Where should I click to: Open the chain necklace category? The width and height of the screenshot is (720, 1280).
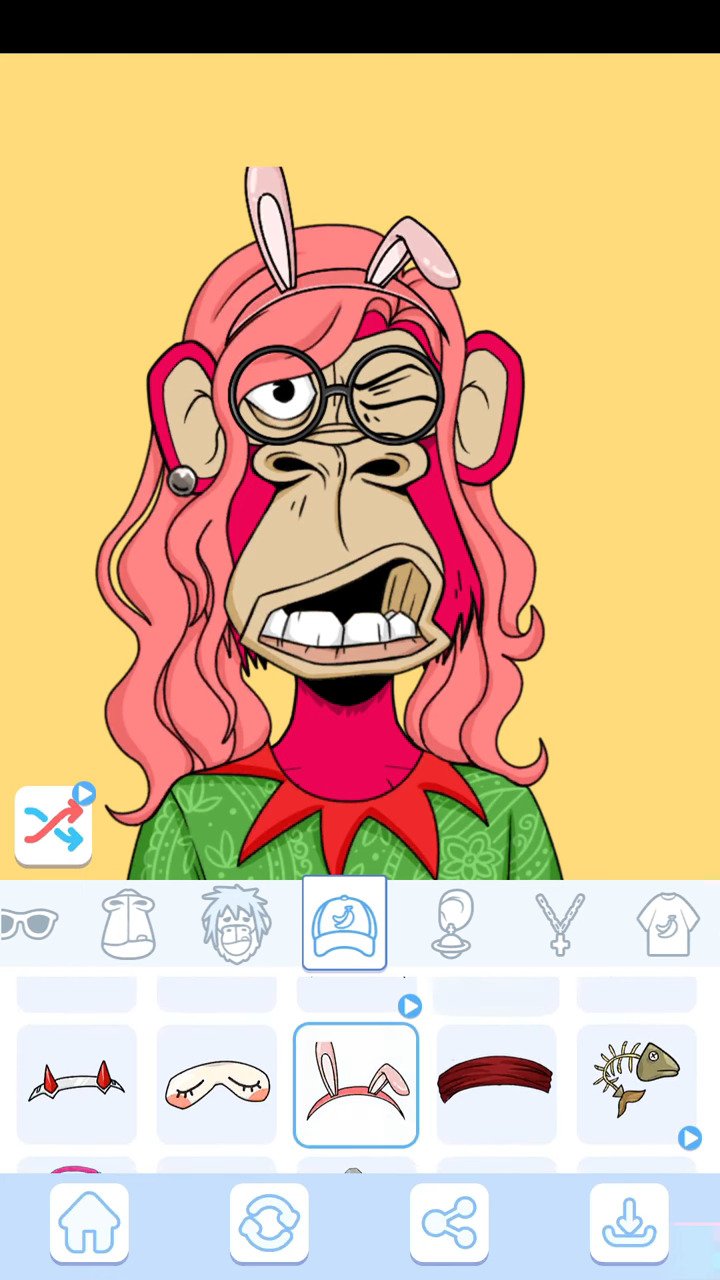point(560,924)
